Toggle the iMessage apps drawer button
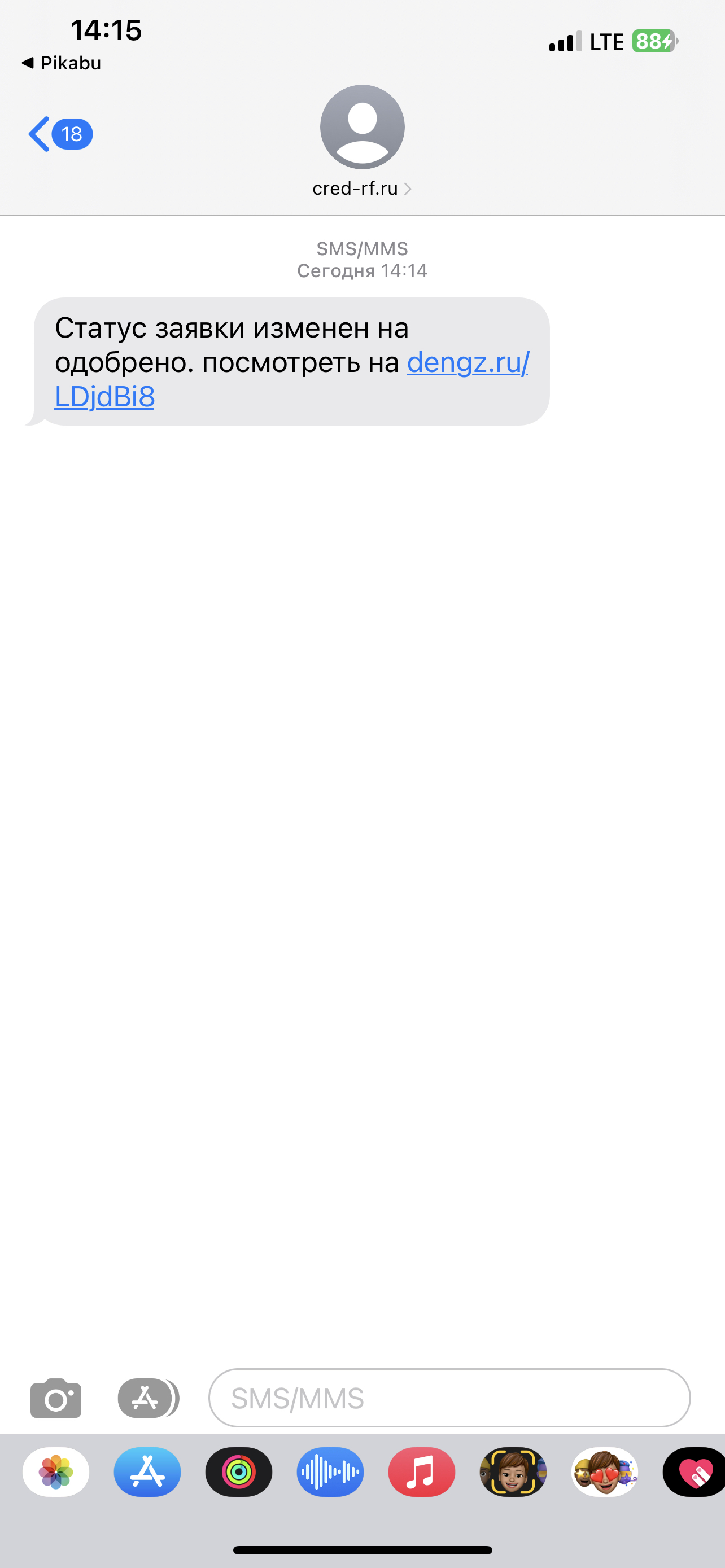The image size is (725, 1568). (148, 1398)
